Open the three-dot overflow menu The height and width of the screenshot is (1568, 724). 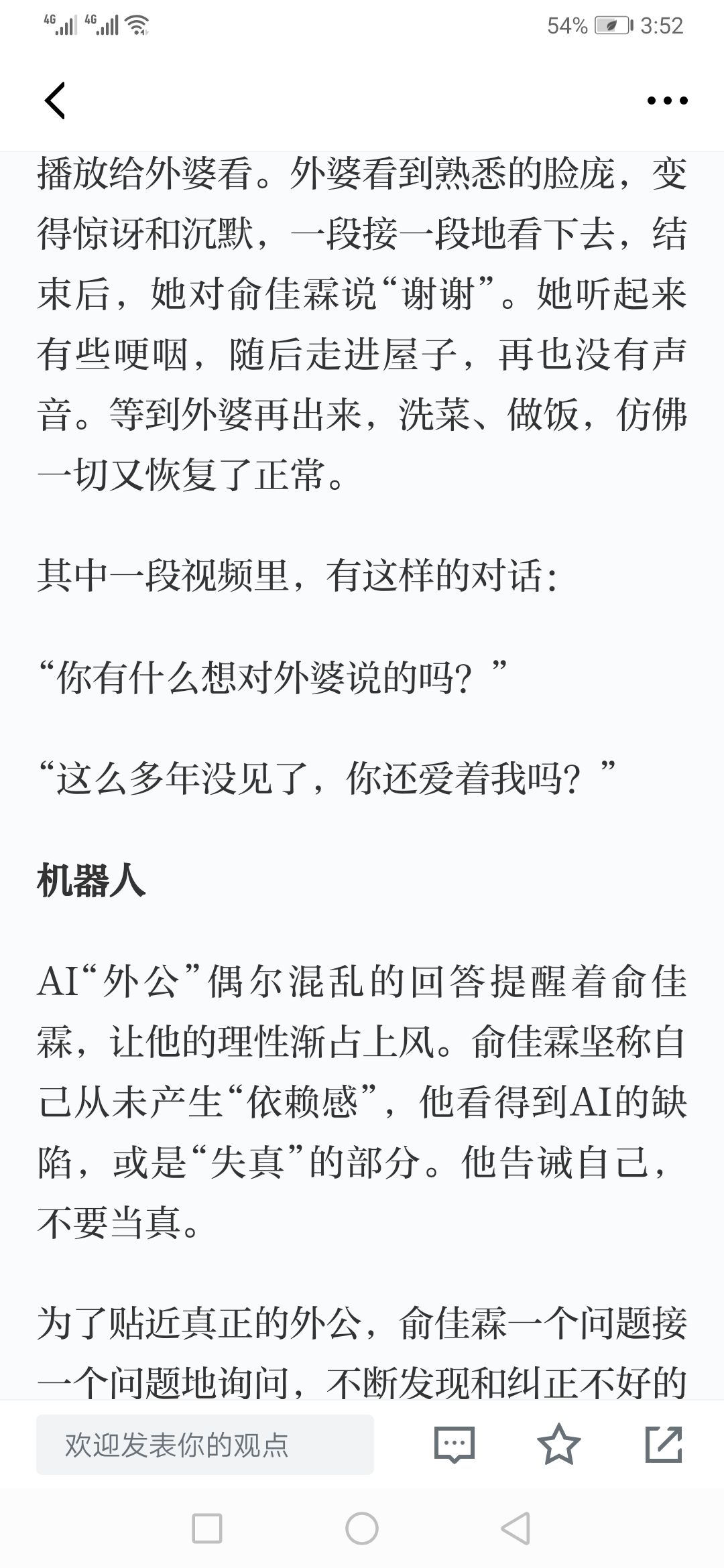click(667, 101)
